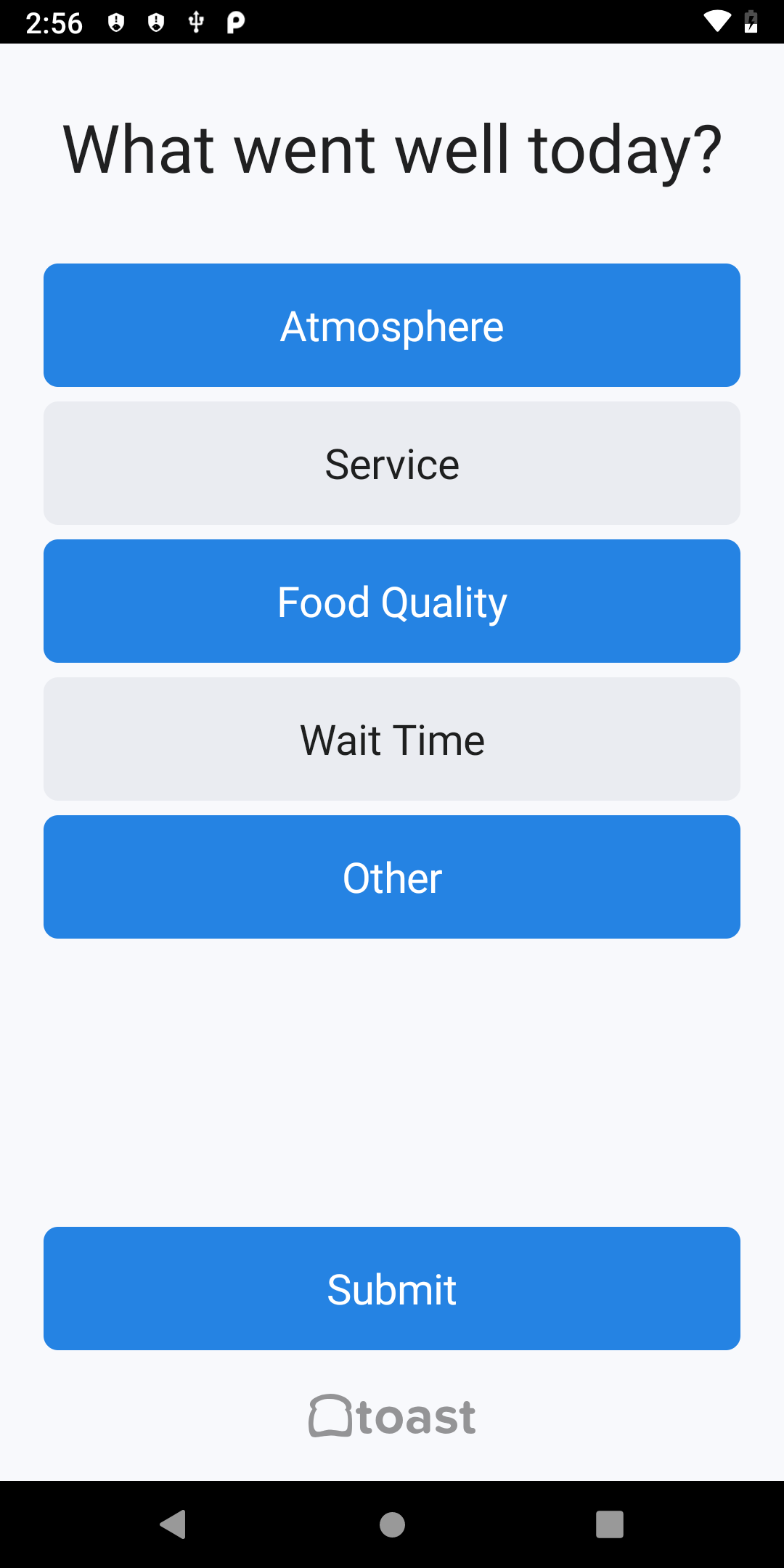Tap the clock showing 2:56
Image resolution: width=784 pixels, height=1568 pixels.
52,23
